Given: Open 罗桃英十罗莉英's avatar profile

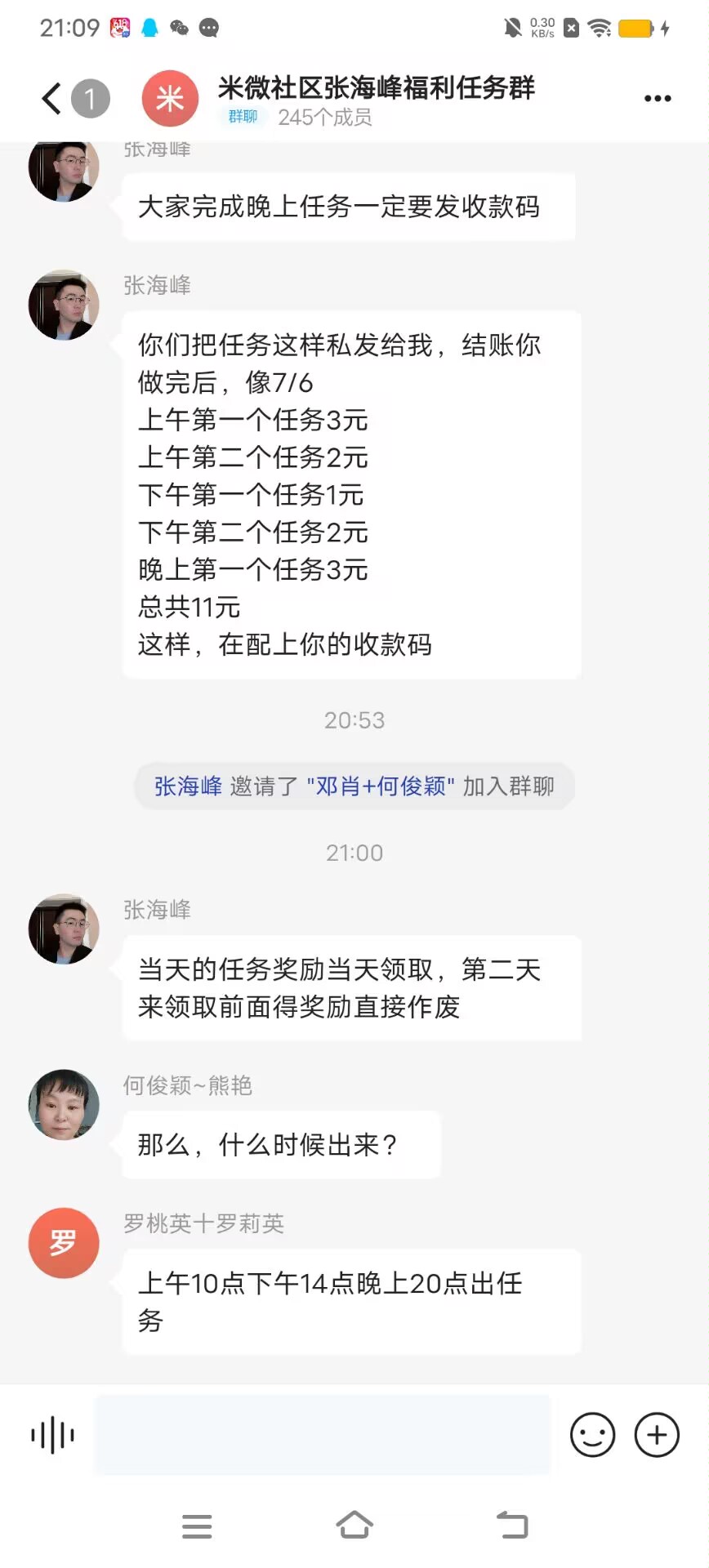Looking at the screenshot, I should click(64, 1242).
